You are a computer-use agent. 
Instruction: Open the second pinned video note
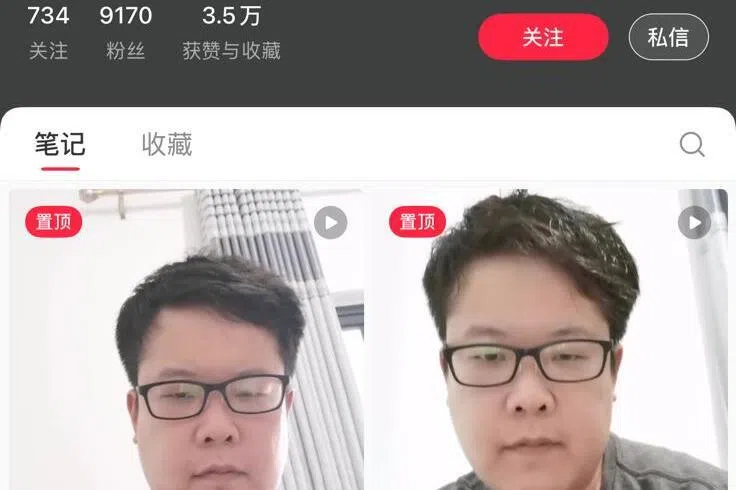pyautogui.click(x=550, y=340)
